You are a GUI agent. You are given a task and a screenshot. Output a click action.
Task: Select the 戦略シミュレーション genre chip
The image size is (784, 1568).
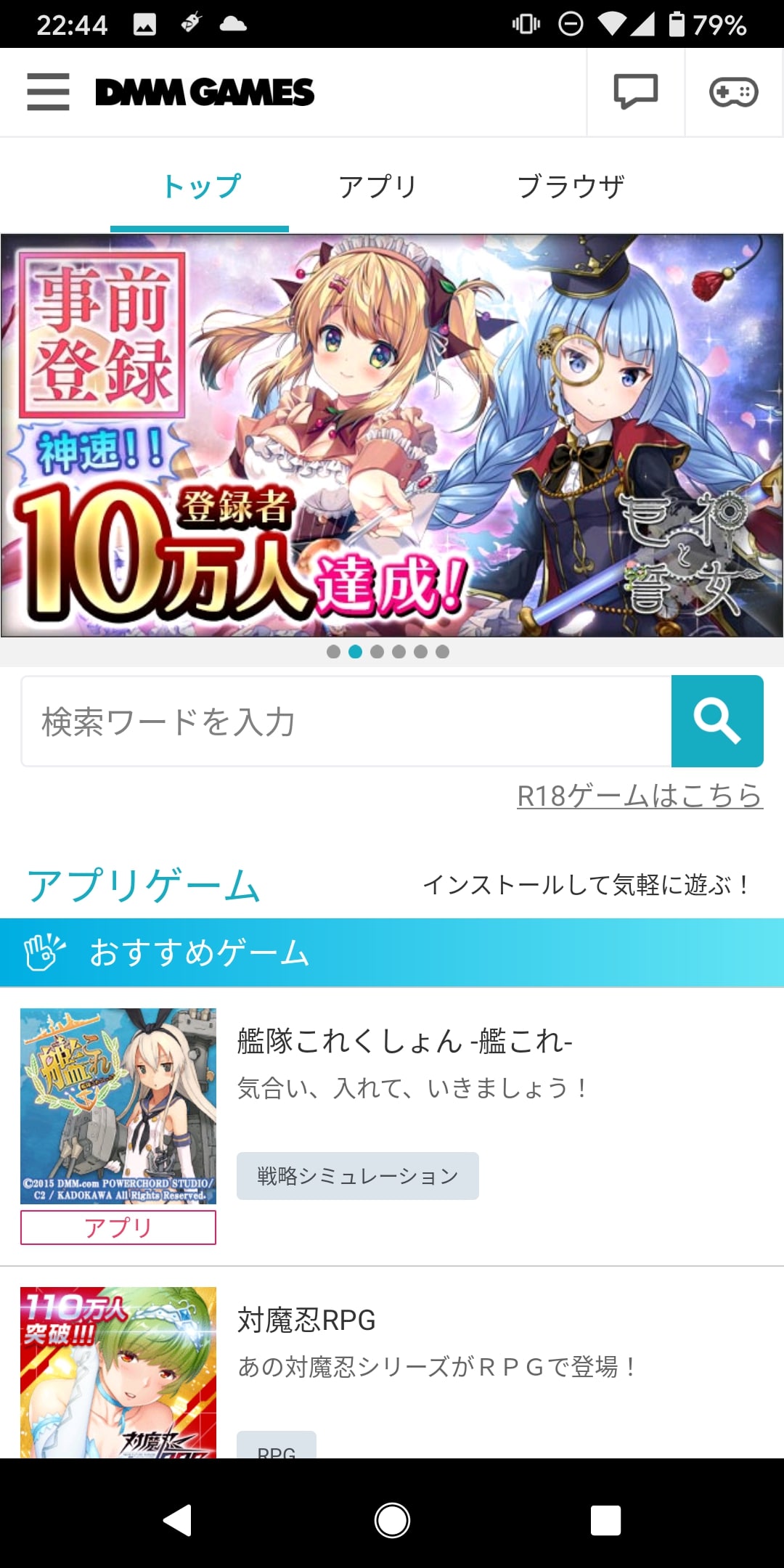tap(358, 1176)
